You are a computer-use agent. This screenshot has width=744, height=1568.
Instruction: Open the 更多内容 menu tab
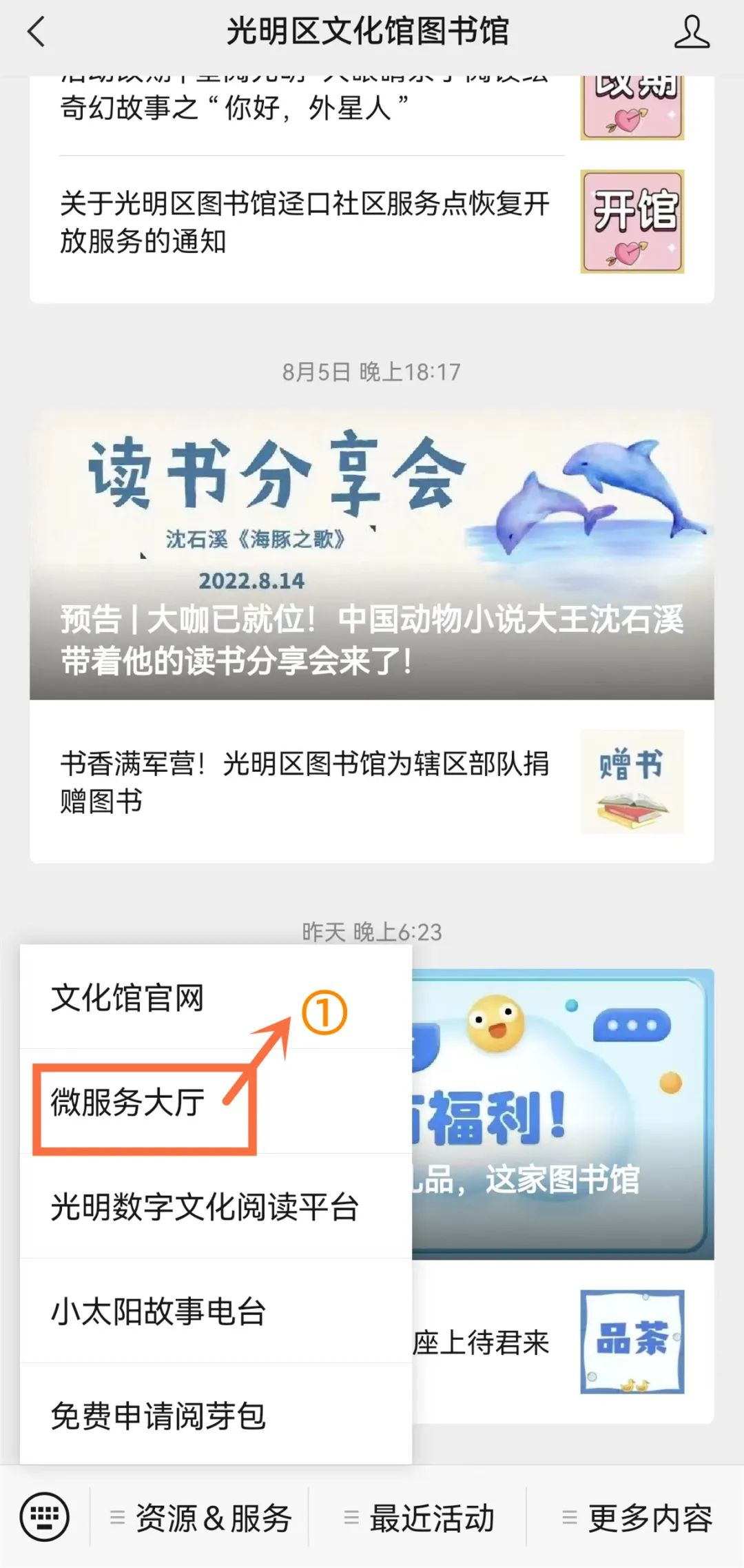click(637, 1517)
